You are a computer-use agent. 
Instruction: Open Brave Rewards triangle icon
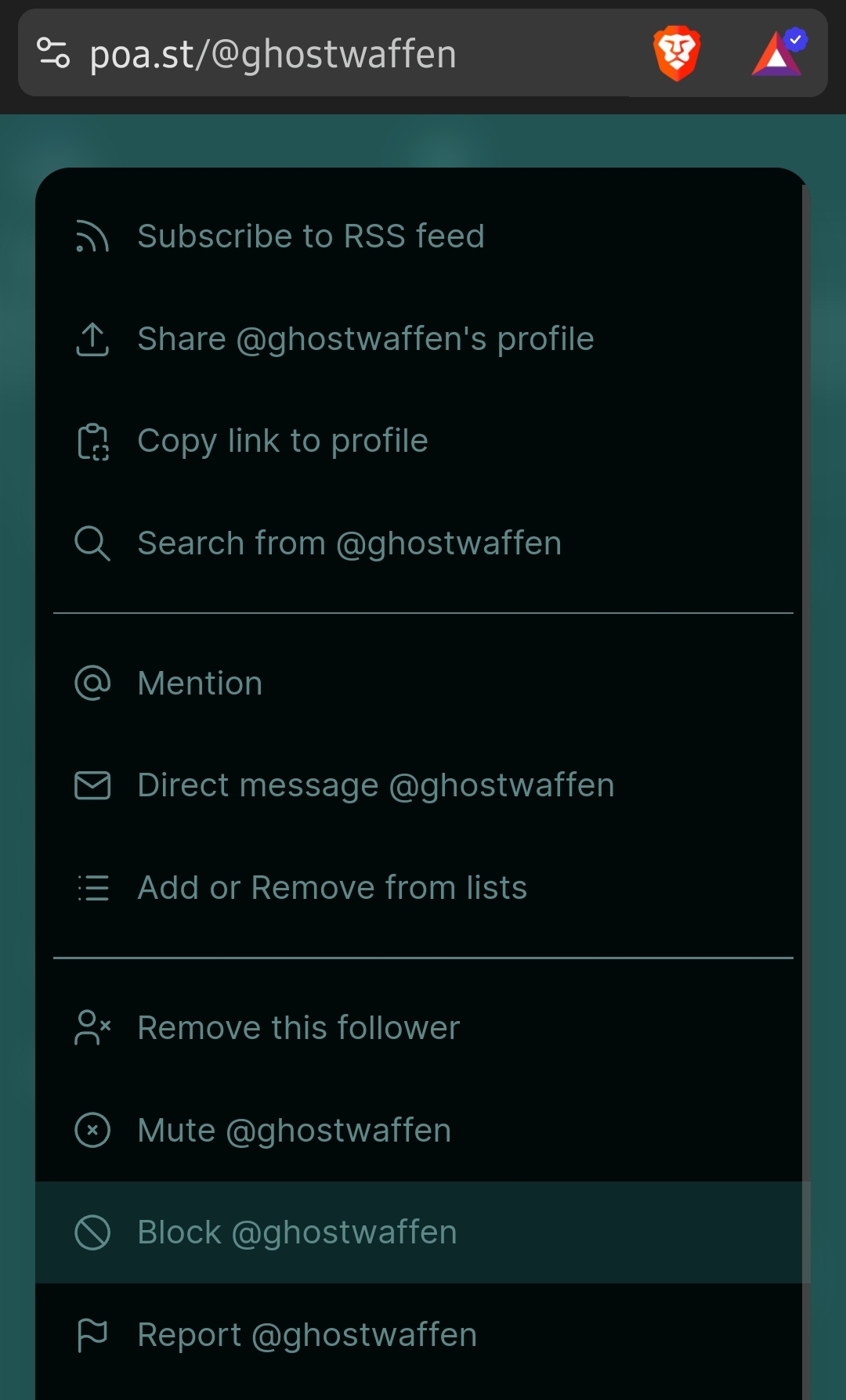778,53
